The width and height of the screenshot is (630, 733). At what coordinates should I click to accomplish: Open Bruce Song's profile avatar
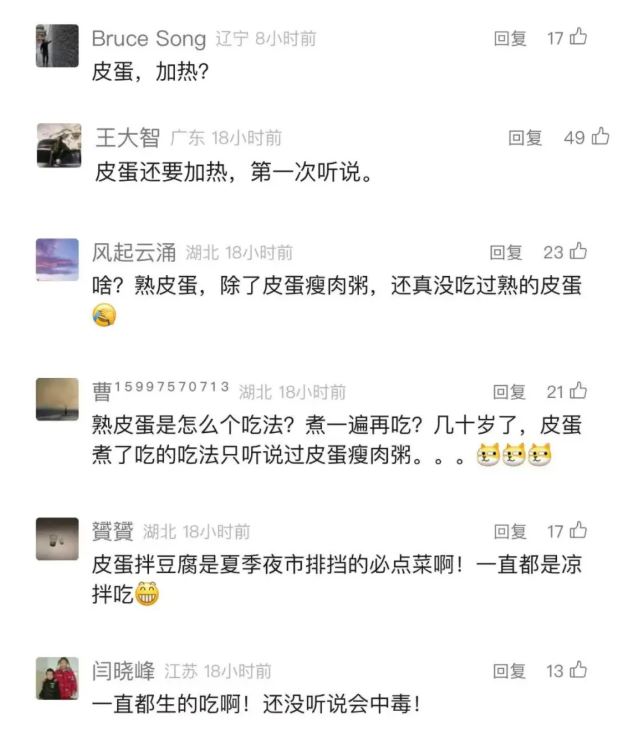click(58, 46)
